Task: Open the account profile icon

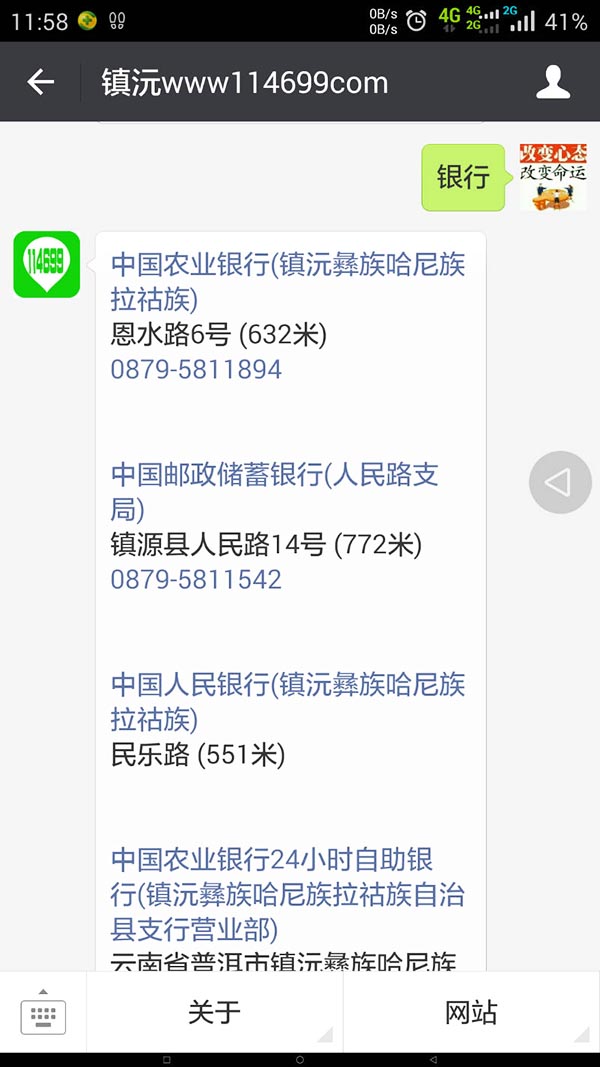Action: (552, 82)
